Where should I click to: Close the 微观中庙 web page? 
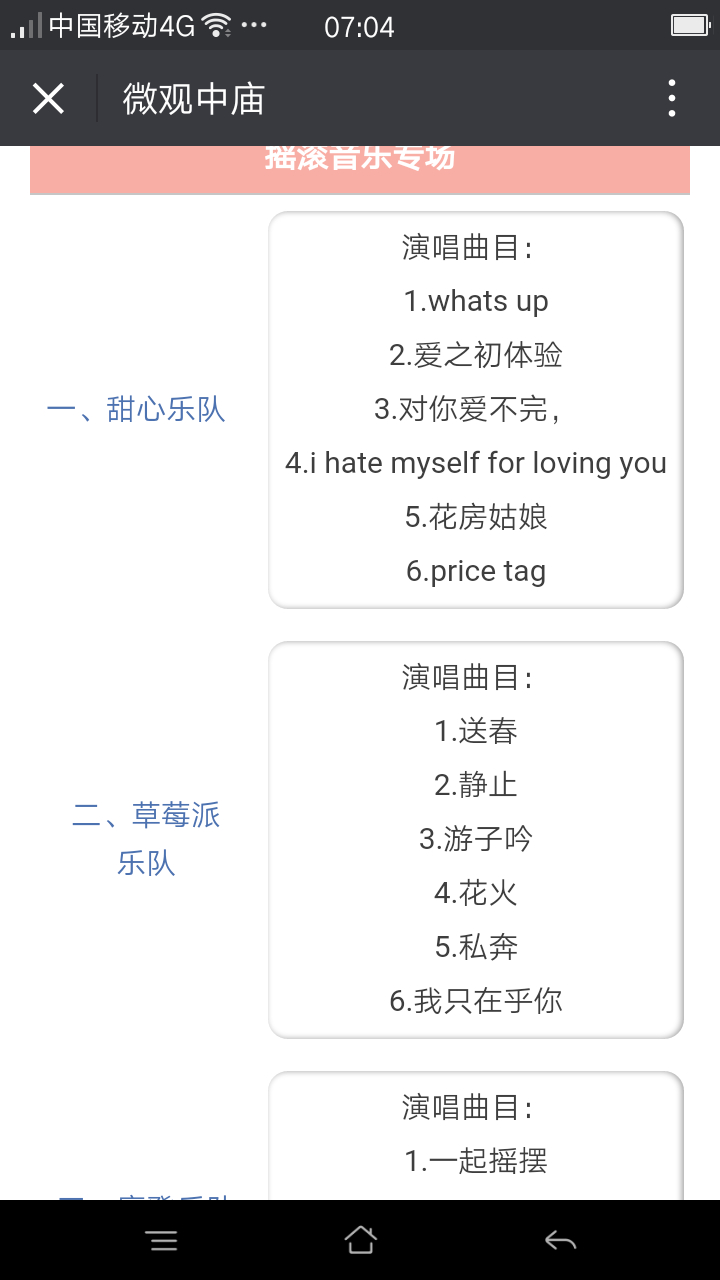pyautogui.click(x=48, y=98)
